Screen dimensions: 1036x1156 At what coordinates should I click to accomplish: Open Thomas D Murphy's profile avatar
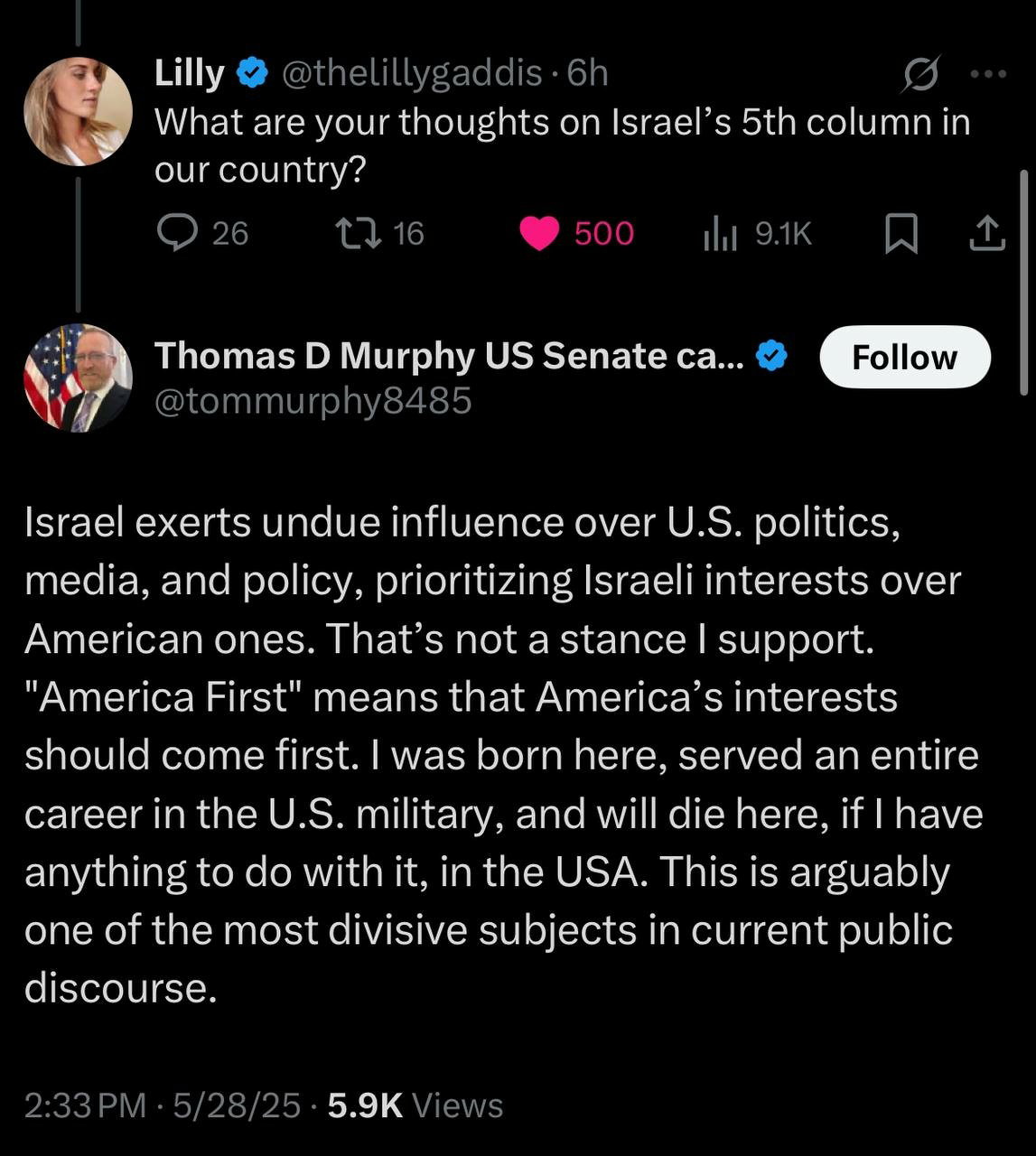pyautogui.click(x=78, y=378)
